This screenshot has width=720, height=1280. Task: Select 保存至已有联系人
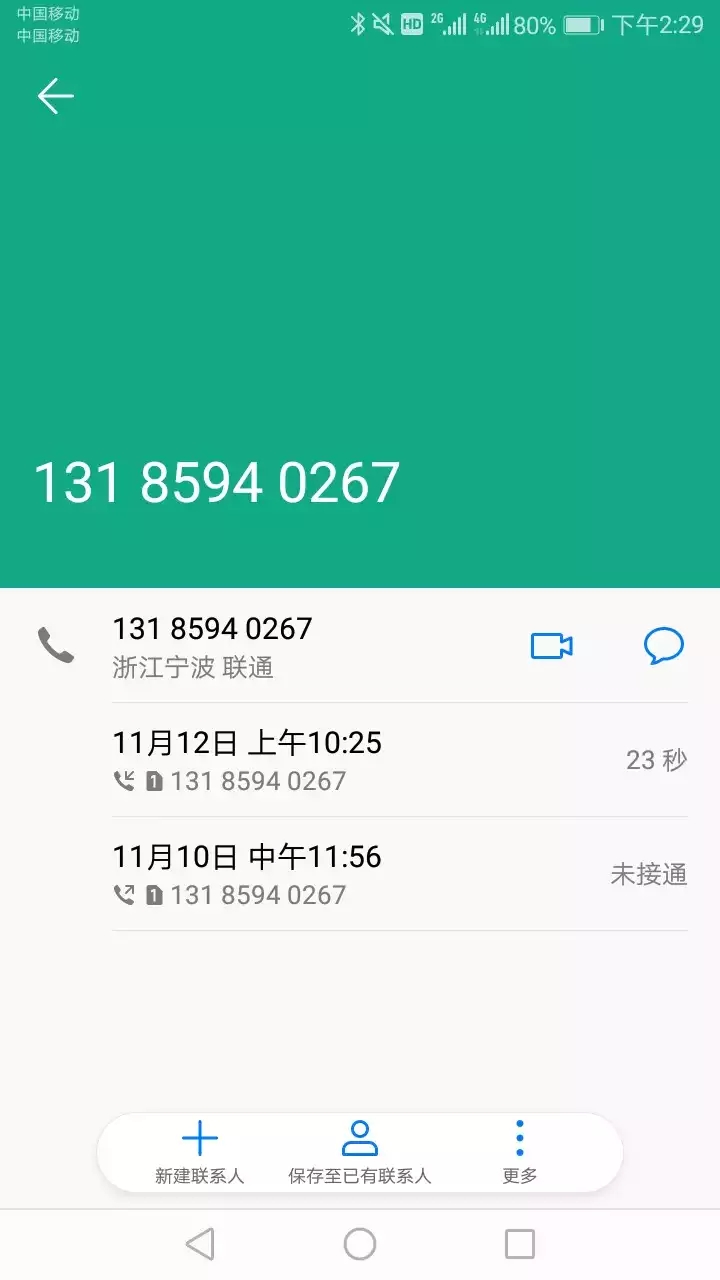point(360,1153)
